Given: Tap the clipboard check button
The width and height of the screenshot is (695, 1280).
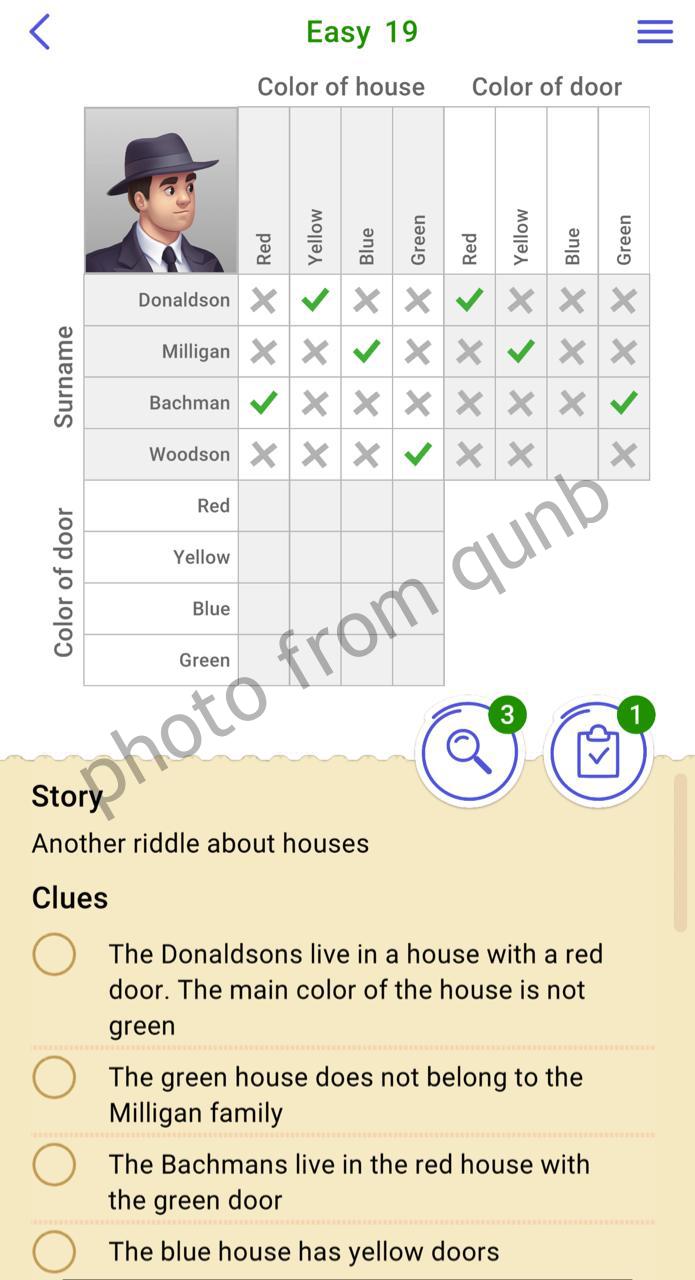Looking at the screenshot, I should click(598, 752).
